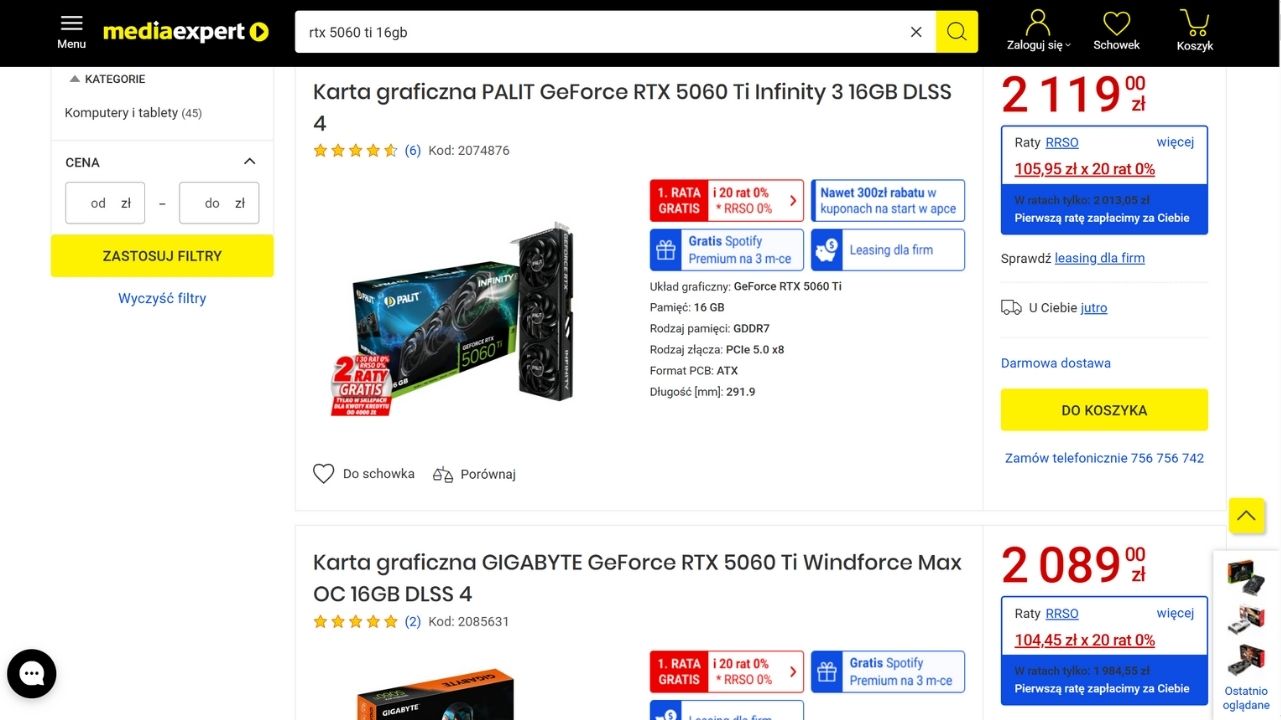Compare the PALIT card with Porównaj
Screen dimensions: 1281x720
click(x=474, y=474)
